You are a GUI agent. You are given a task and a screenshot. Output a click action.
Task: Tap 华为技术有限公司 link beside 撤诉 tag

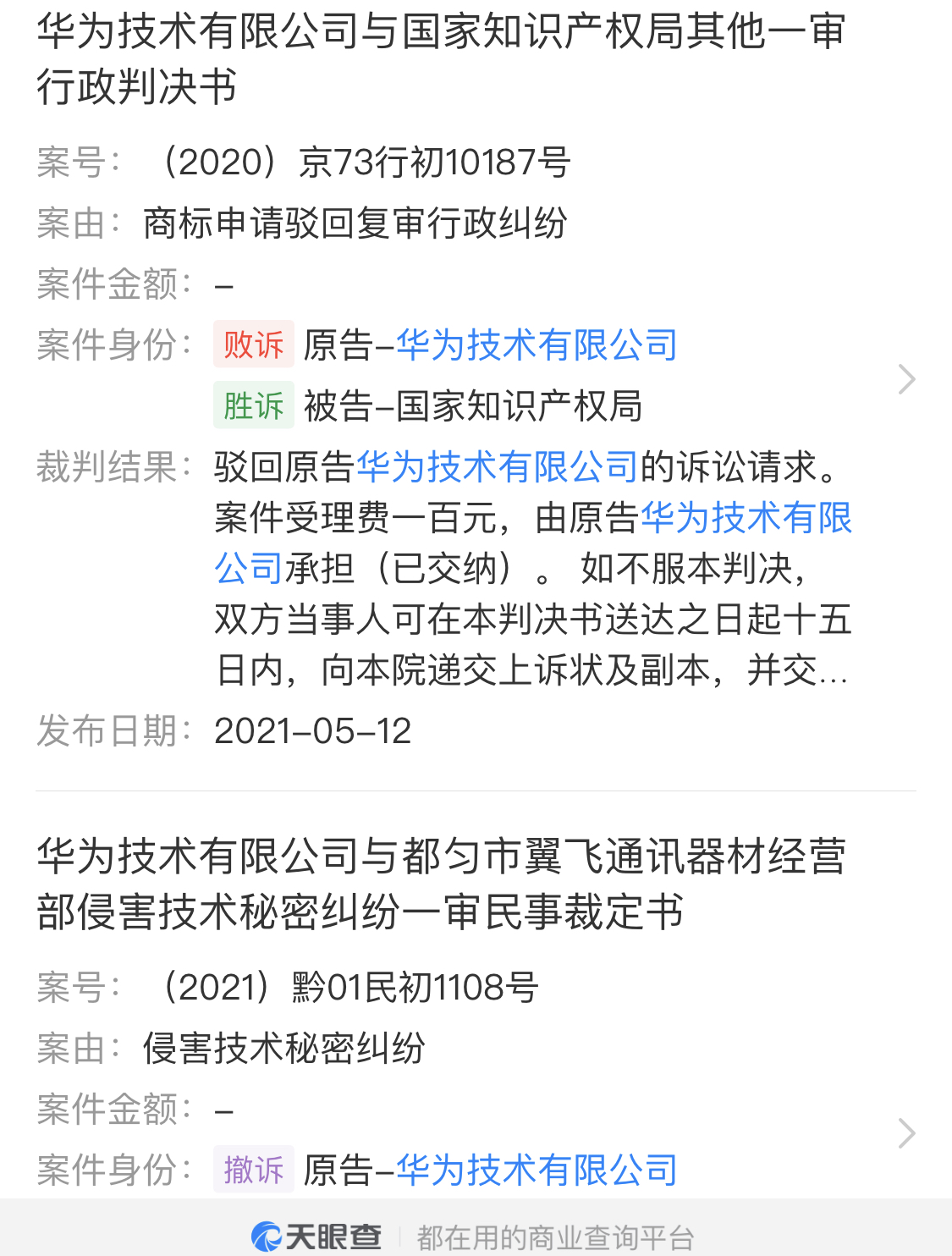[x=537, y=1171]
